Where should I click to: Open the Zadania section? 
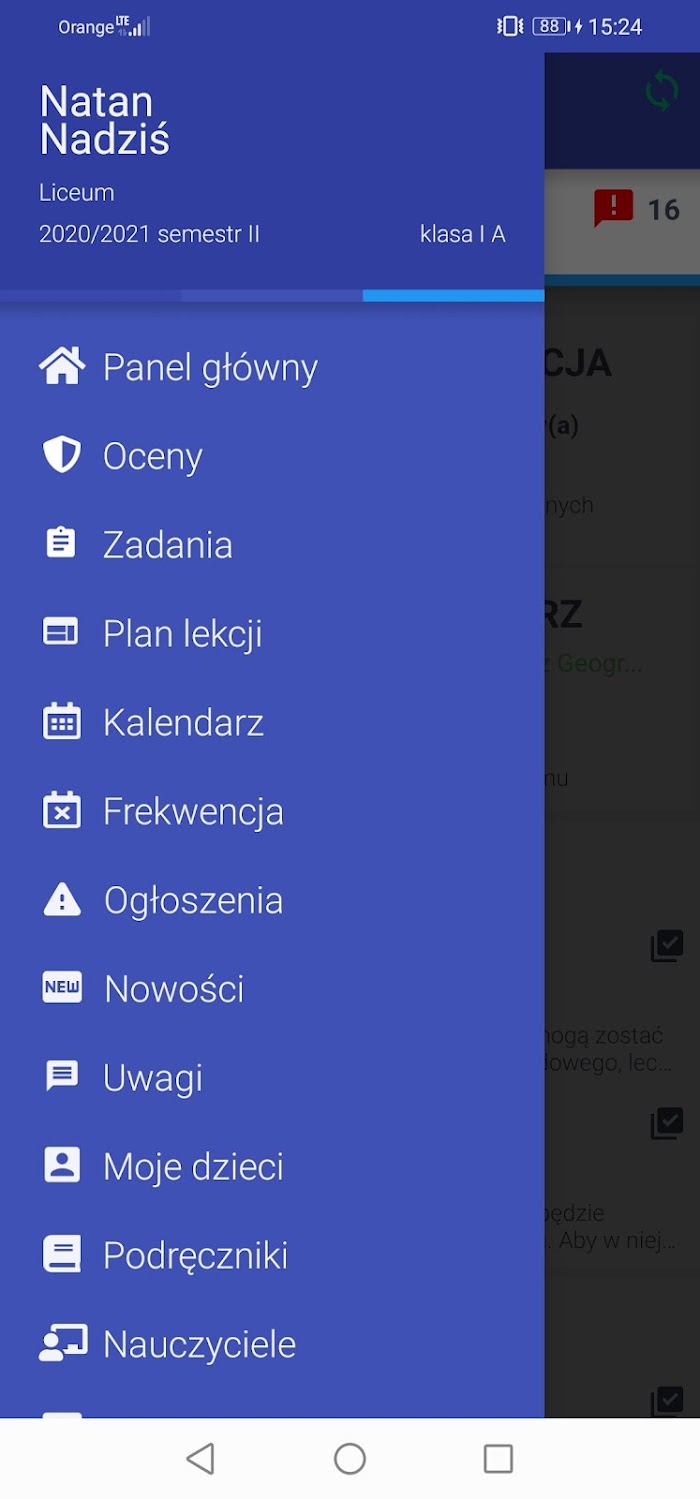(272, 545)
